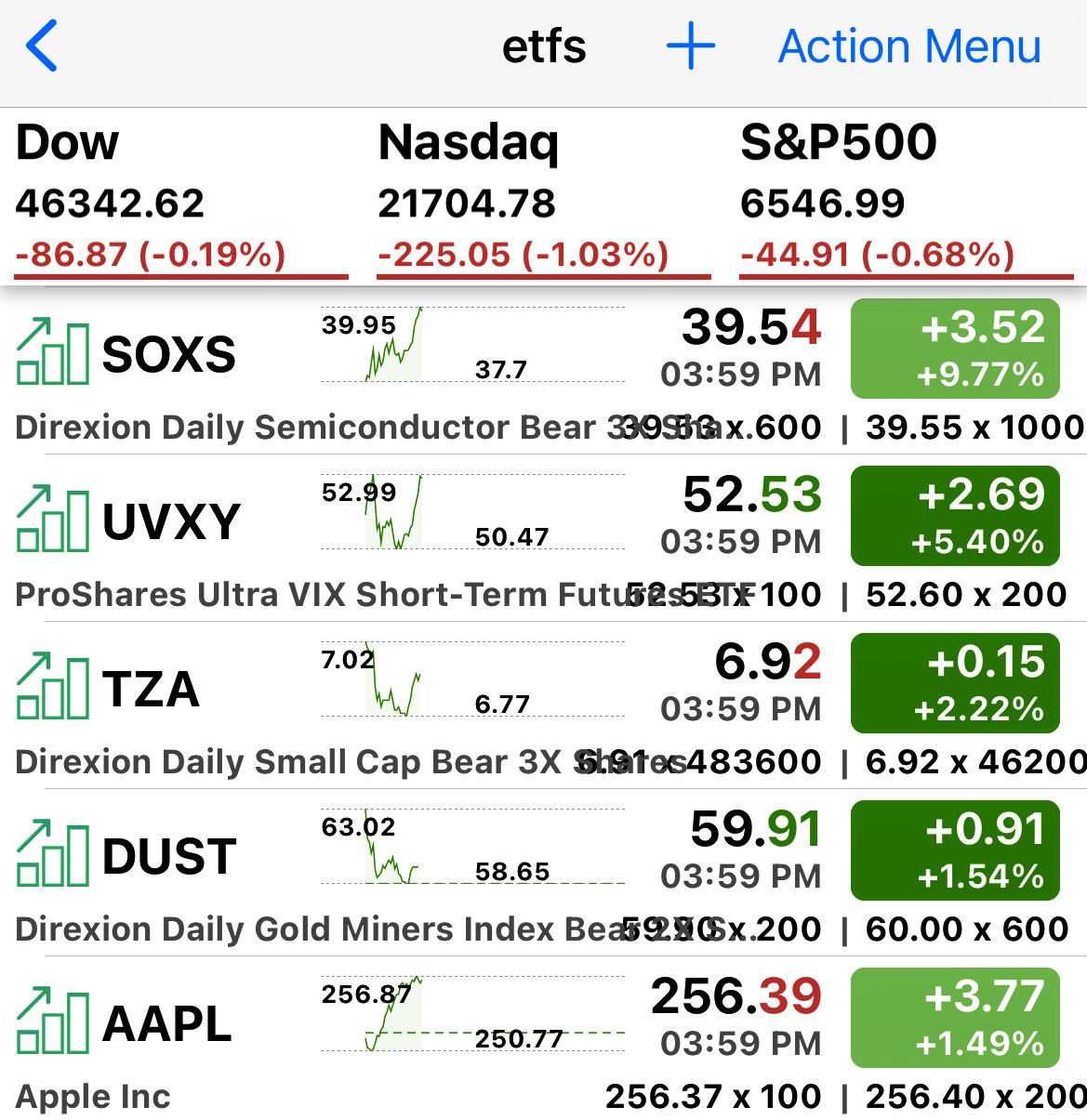Open the DUST quote row
The image size is (1087, 1120).
[x=168, y=857]
